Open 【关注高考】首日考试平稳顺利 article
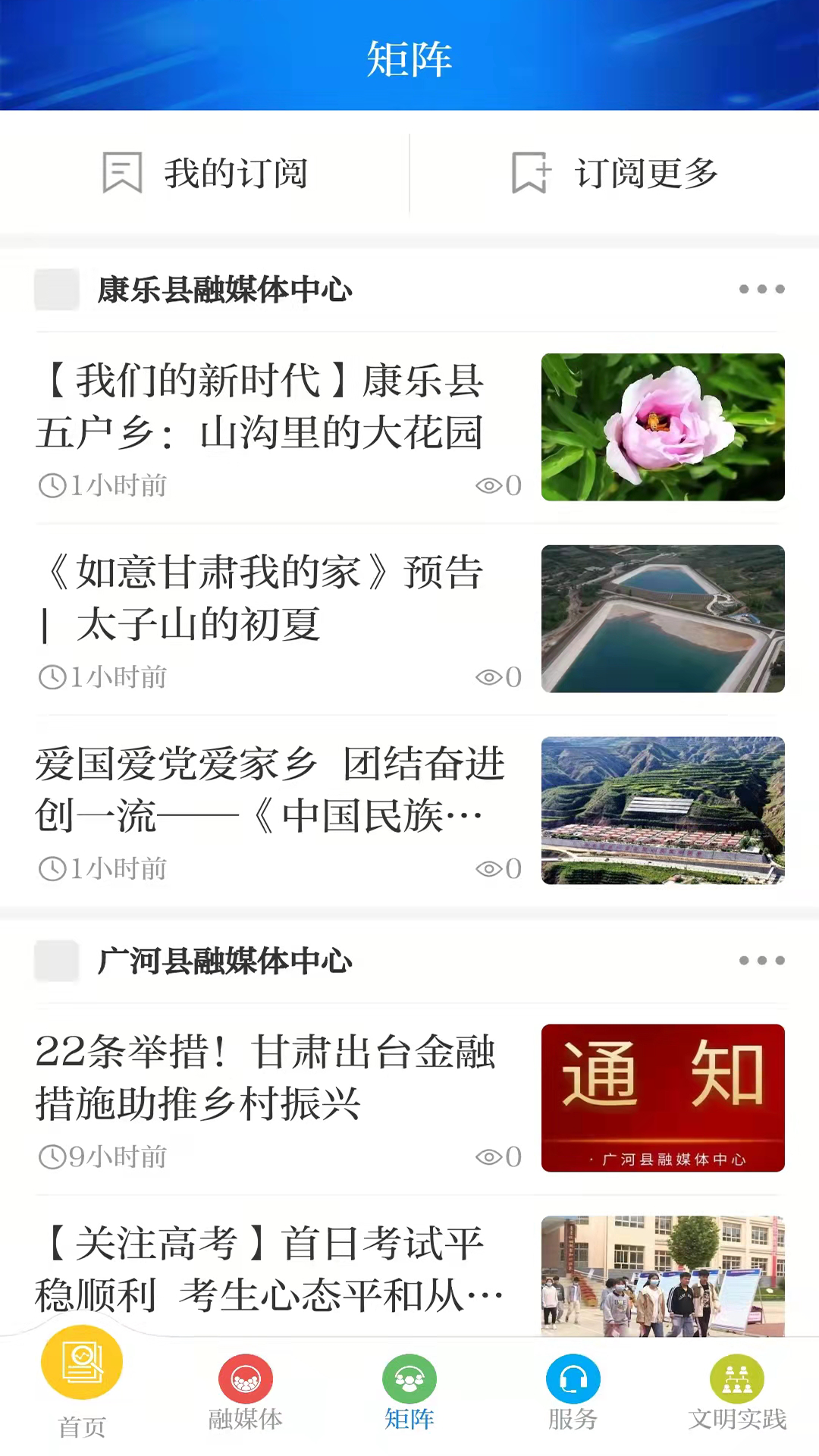Screen dimensions: 819x1456 (269, 1269)
